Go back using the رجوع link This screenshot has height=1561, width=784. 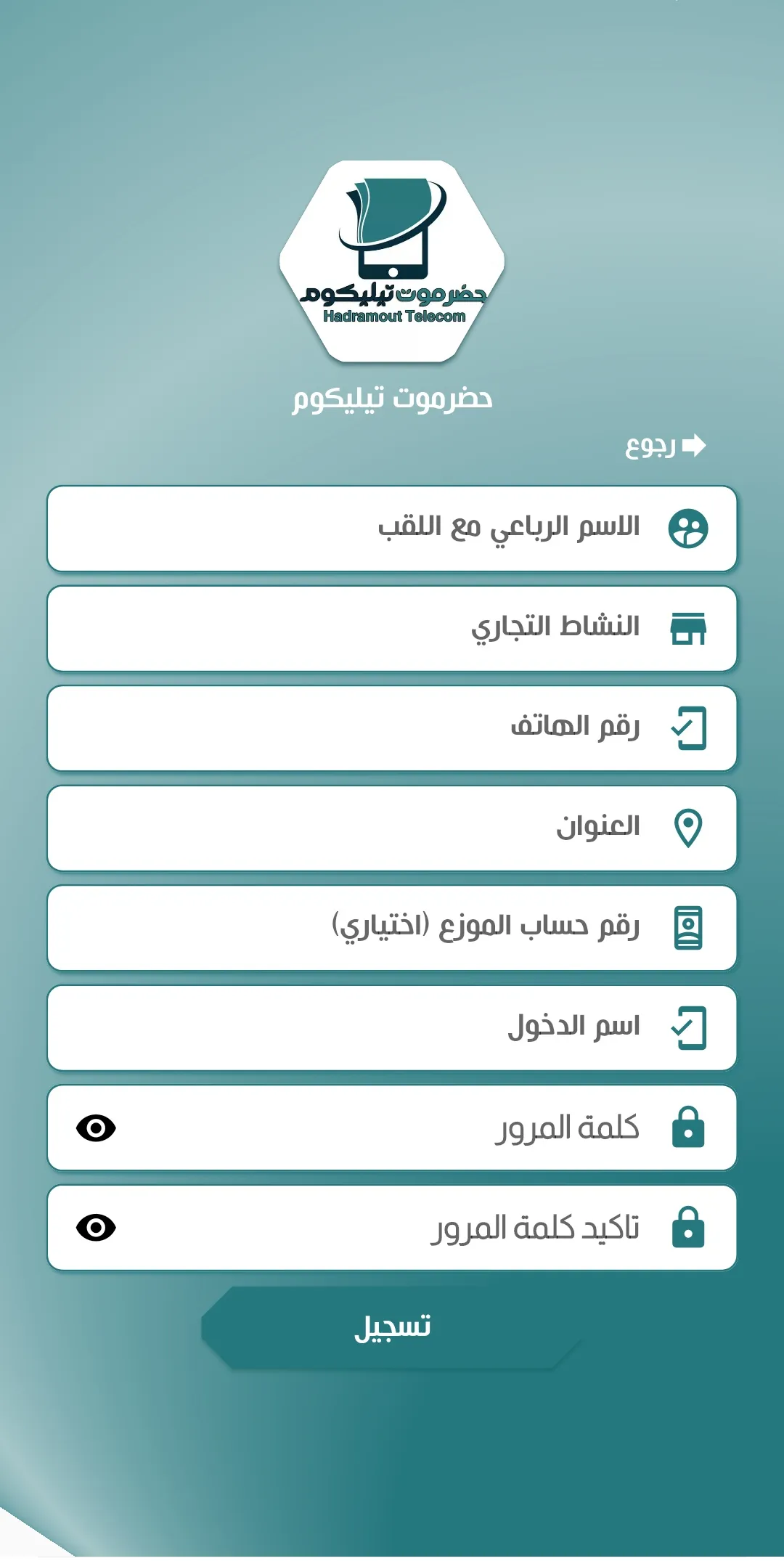coord(666,445)
